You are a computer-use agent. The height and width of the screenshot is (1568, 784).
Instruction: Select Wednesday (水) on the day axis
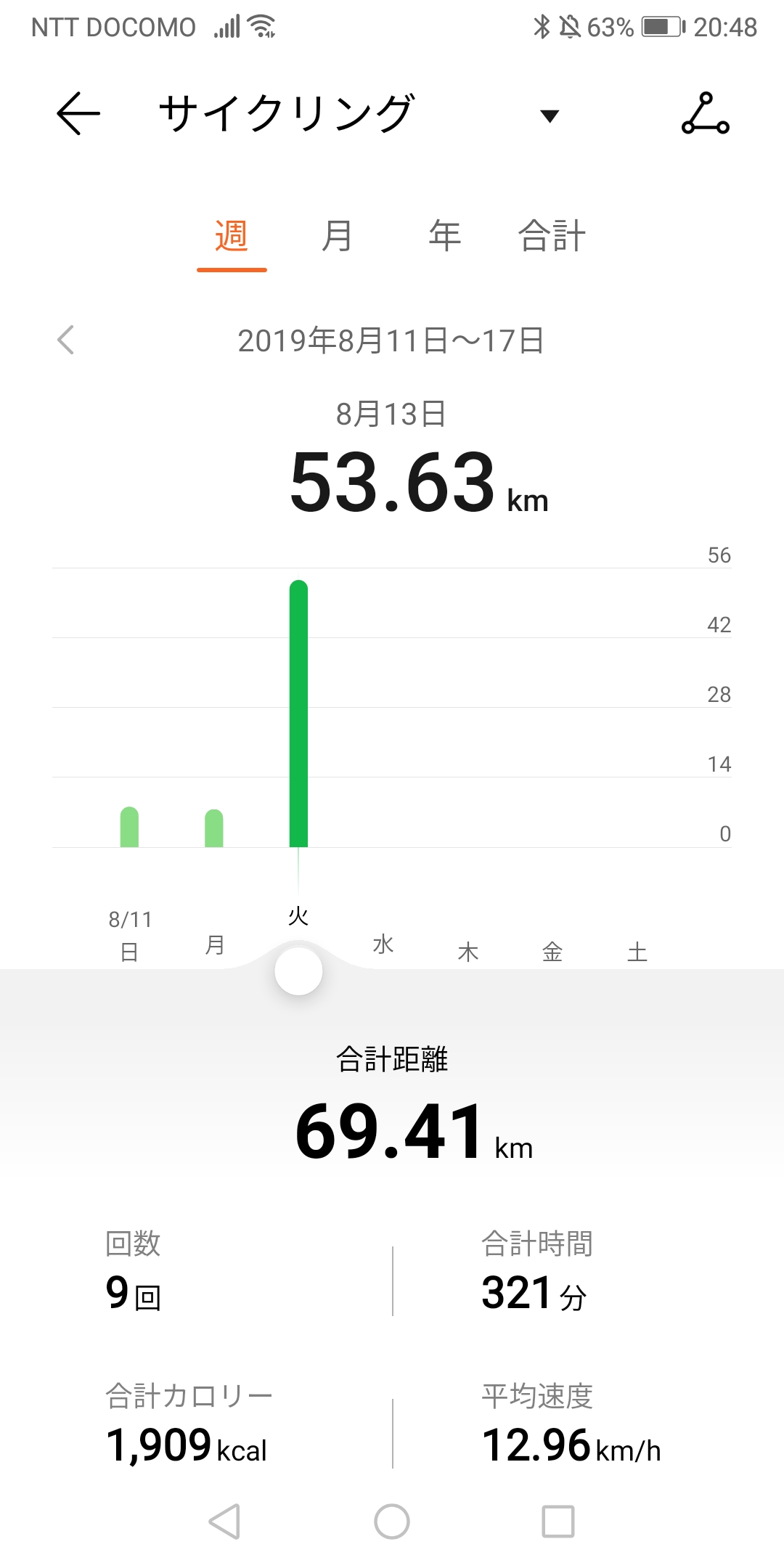click(383, 944)
